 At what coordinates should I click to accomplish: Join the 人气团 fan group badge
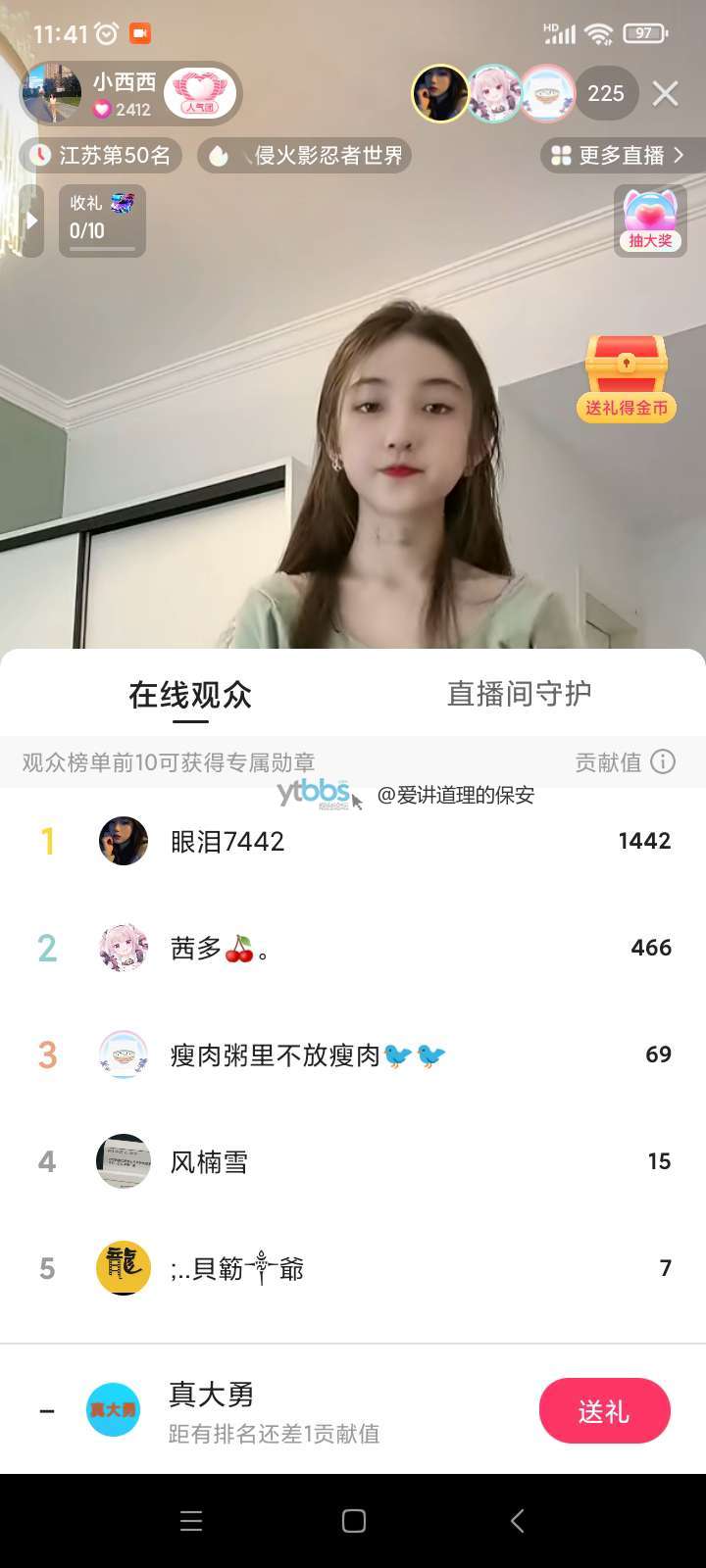pyautogui.click(x=200, y=94)
